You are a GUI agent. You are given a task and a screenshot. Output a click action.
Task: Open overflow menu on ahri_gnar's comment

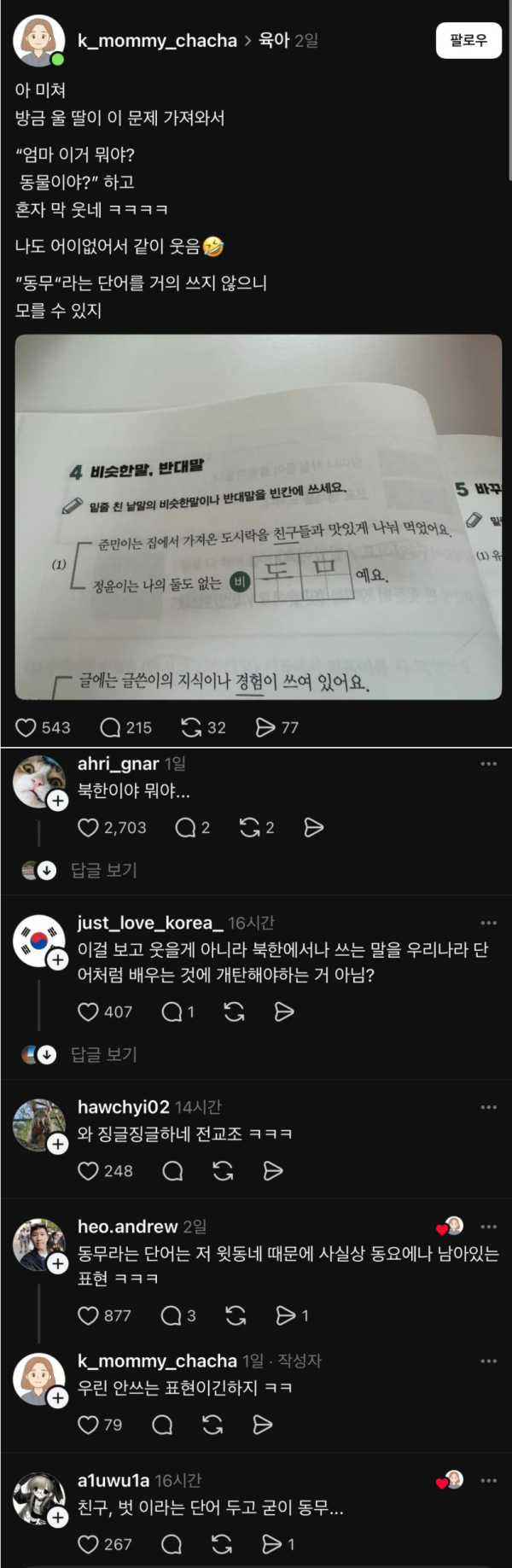pyautogui.click(x=488, y=764)
